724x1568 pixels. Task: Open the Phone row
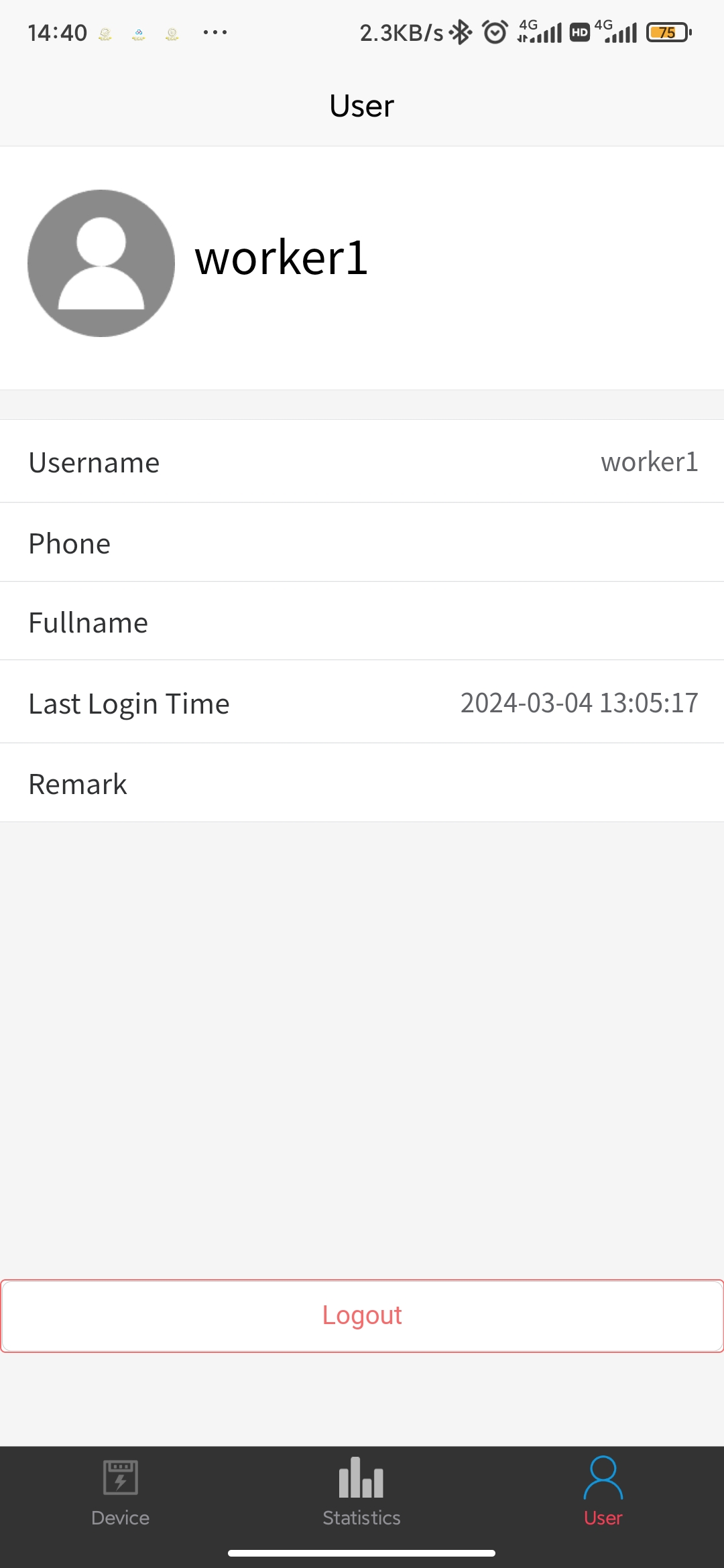362,543
